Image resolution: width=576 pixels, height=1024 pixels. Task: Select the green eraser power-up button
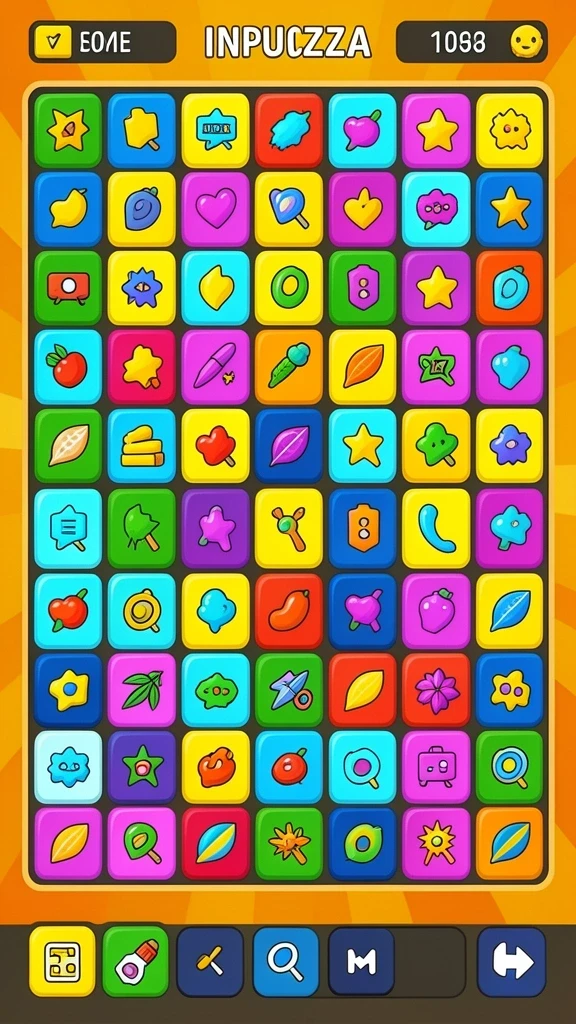pos(136,961)
